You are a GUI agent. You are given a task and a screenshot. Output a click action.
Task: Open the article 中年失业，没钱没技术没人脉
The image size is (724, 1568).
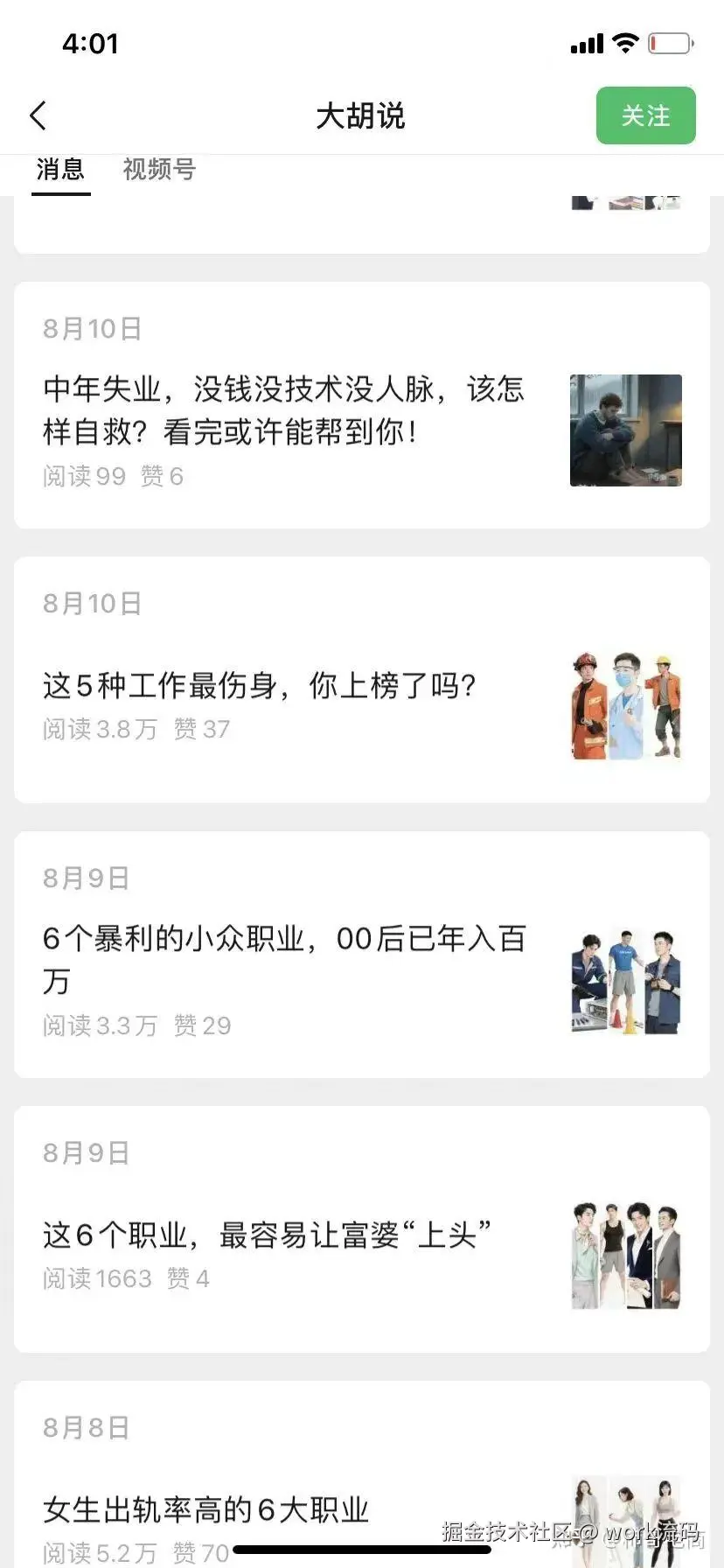(283, 409)
